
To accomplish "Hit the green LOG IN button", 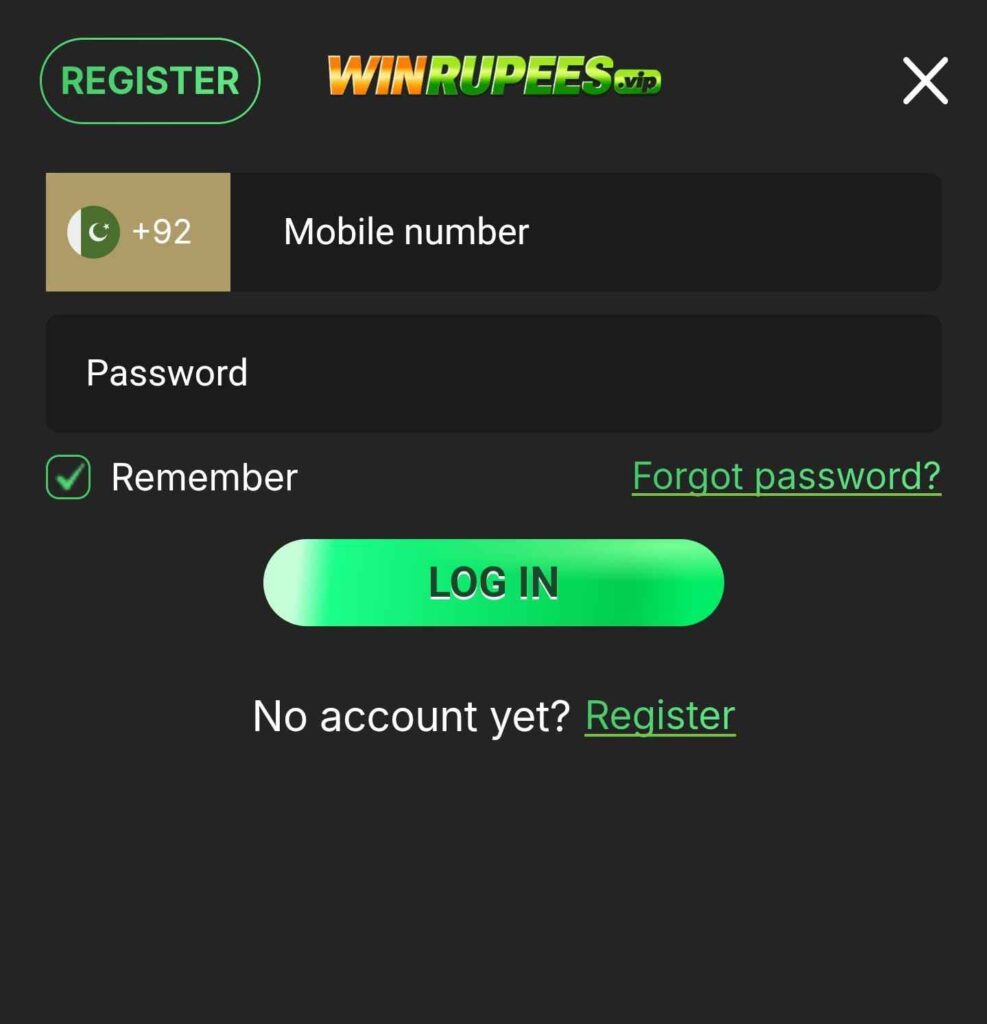I will pos(493,583).
